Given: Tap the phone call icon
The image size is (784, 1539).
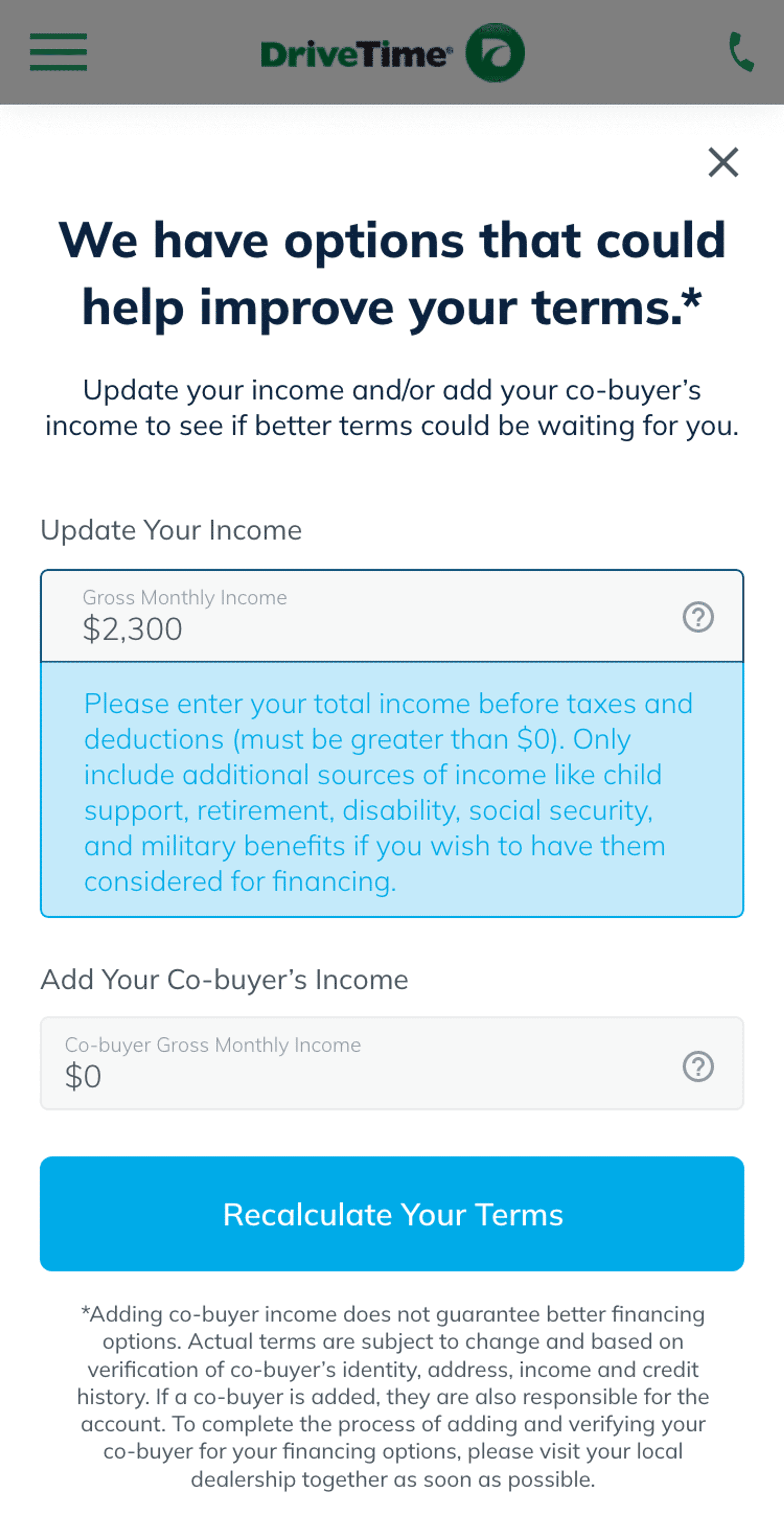Looking at the screenshot, I should [741, 52].
